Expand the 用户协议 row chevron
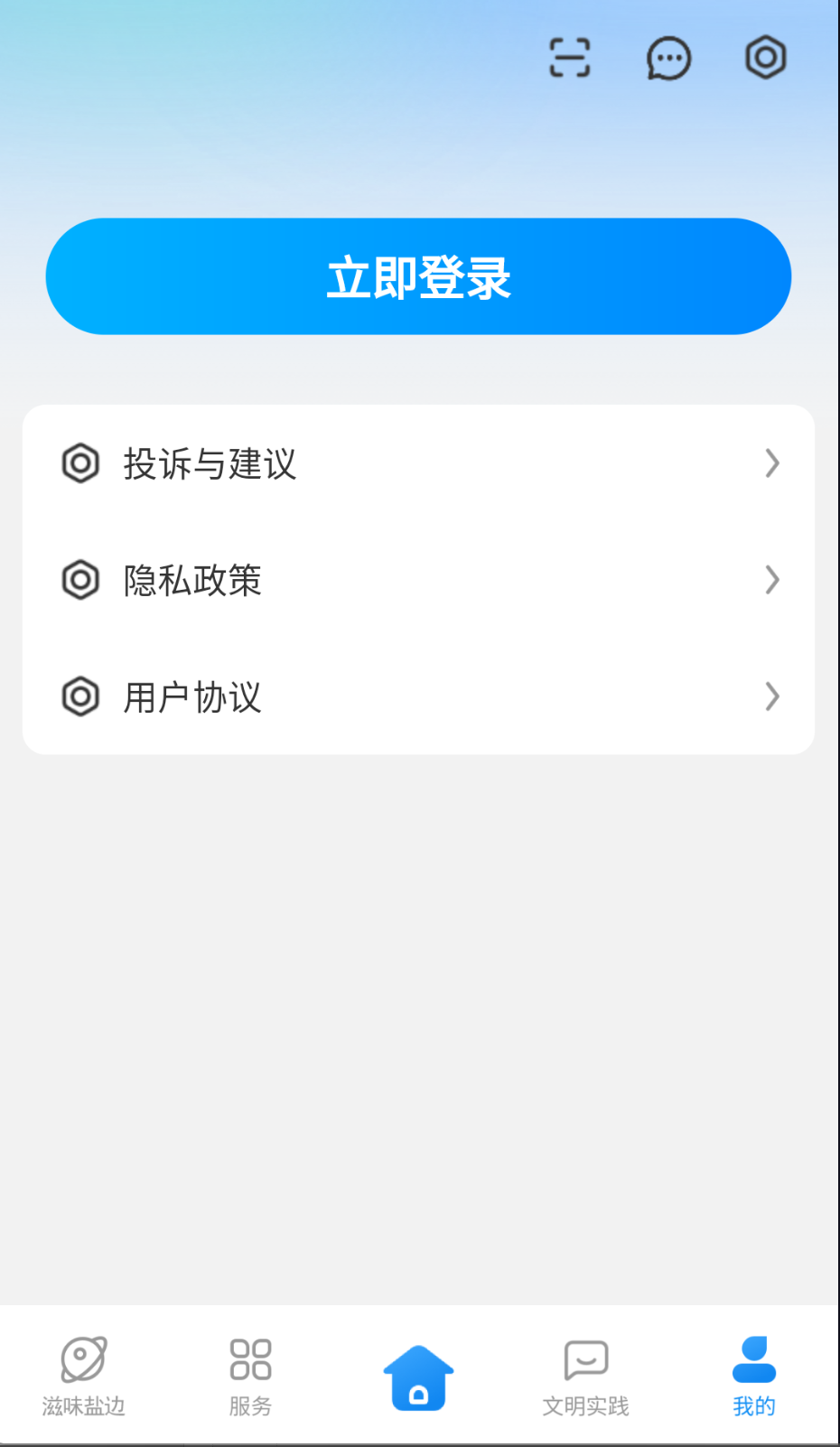 click(x=772, y=696)
